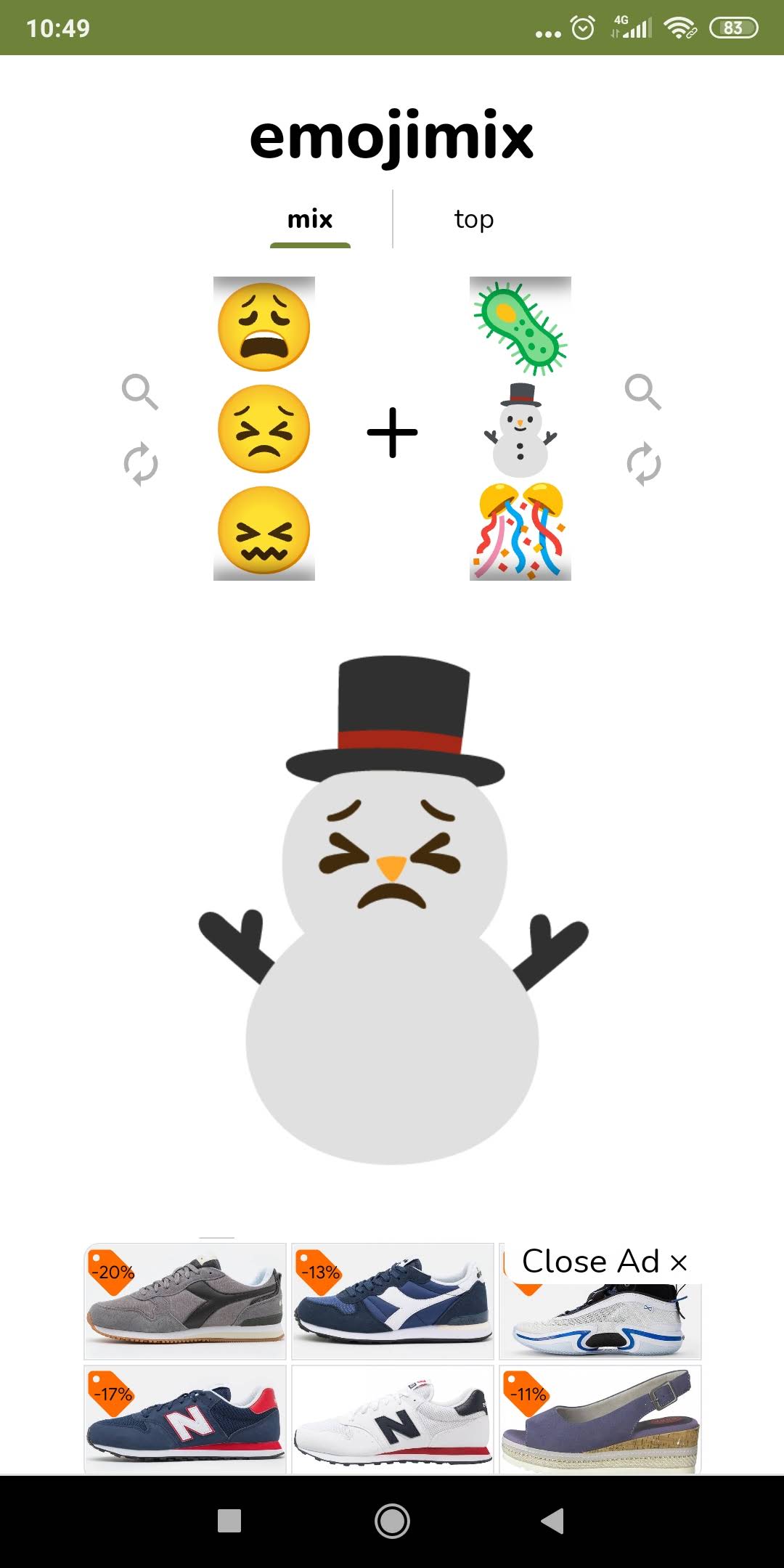Switch to the top tab
The image size is (784, 1568).
coord(474,219)
